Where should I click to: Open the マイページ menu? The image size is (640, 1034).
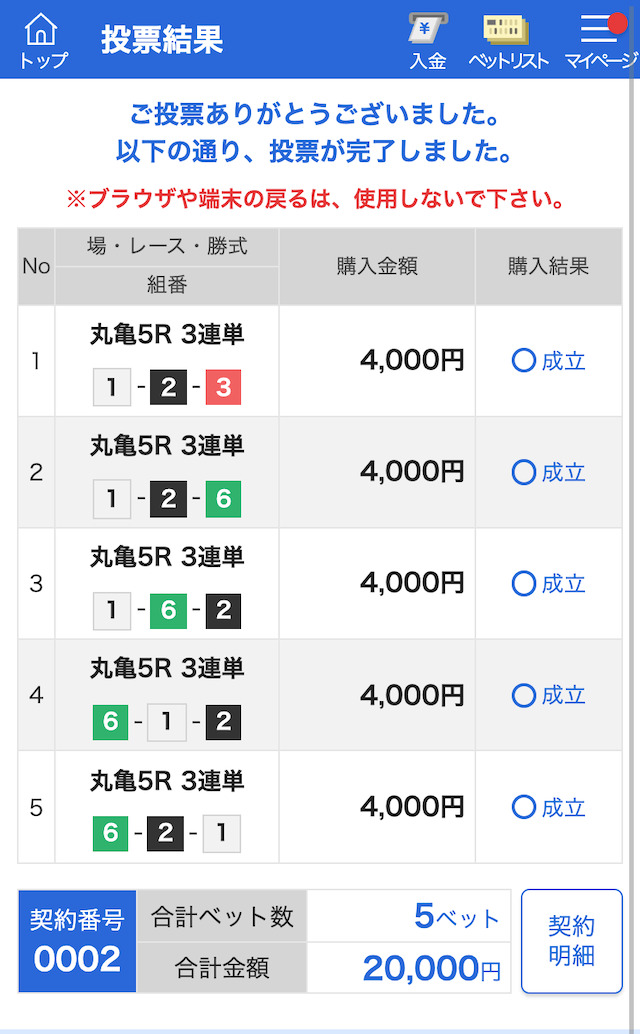point(601,40)
